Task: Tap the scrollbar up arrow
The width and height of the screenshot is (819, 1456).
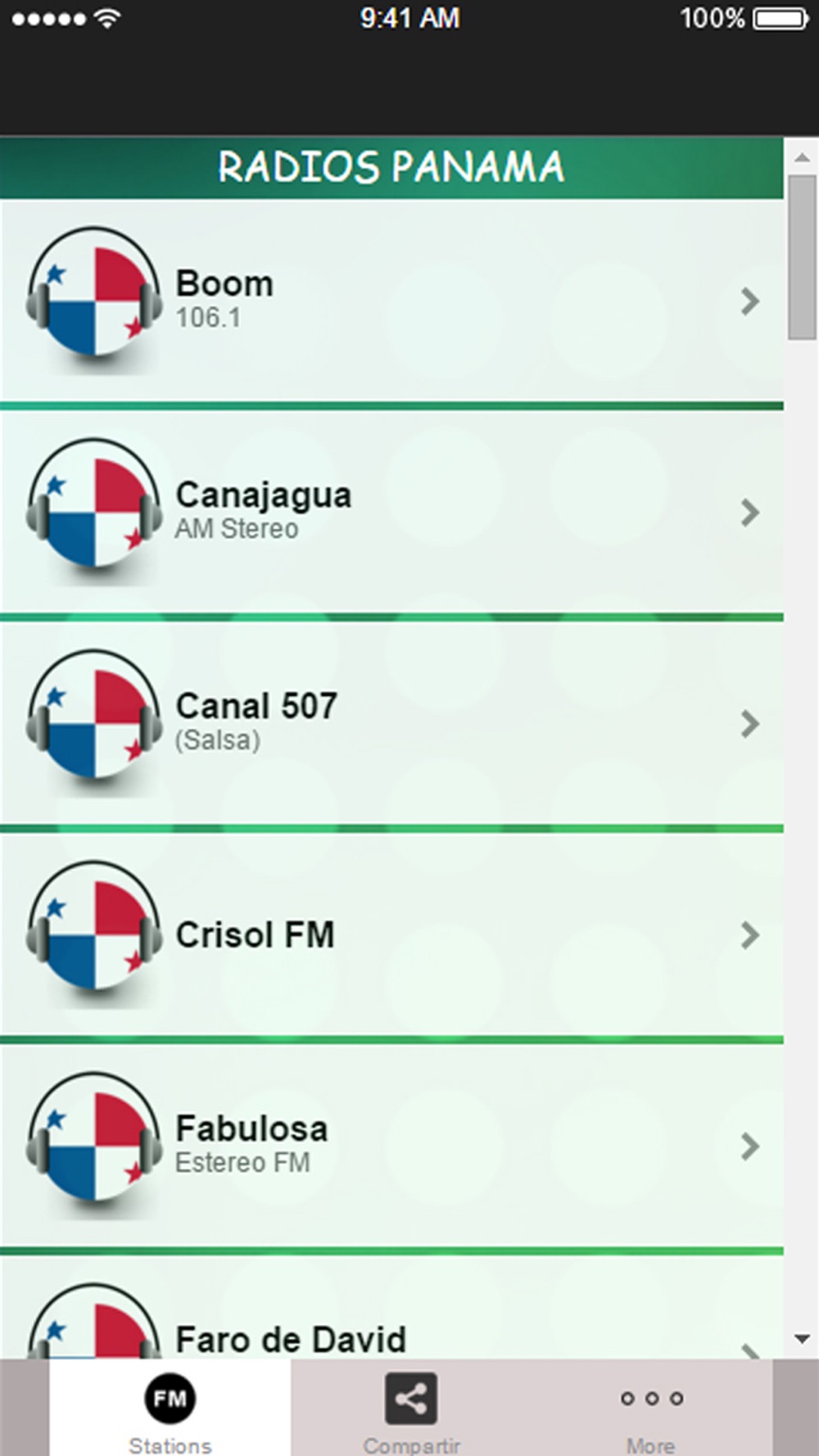Action: (x=802, y=156)
